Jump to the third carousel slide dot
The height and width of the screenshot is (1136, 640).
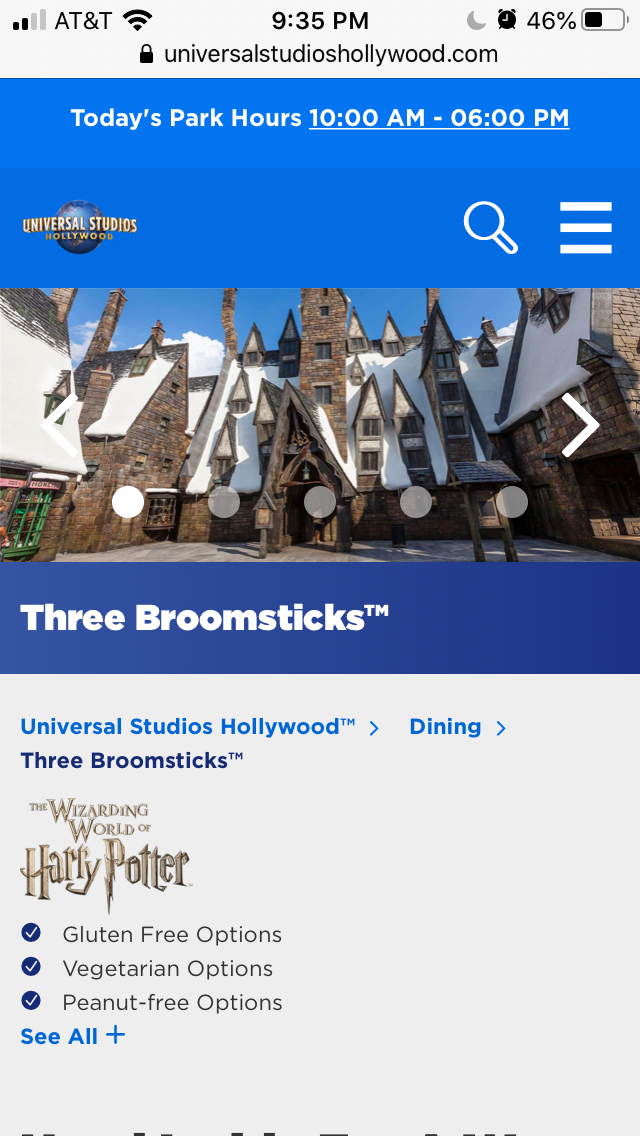[320, 502]
